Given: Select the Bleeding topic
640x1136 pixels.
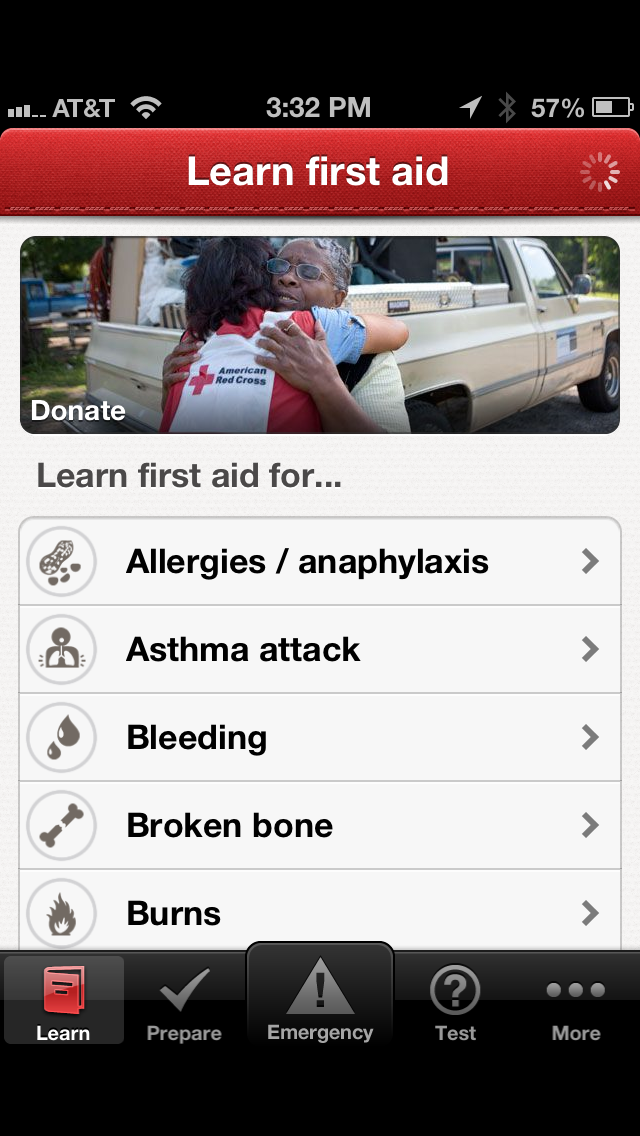Looking at the screenshot, I should (320, 738).
